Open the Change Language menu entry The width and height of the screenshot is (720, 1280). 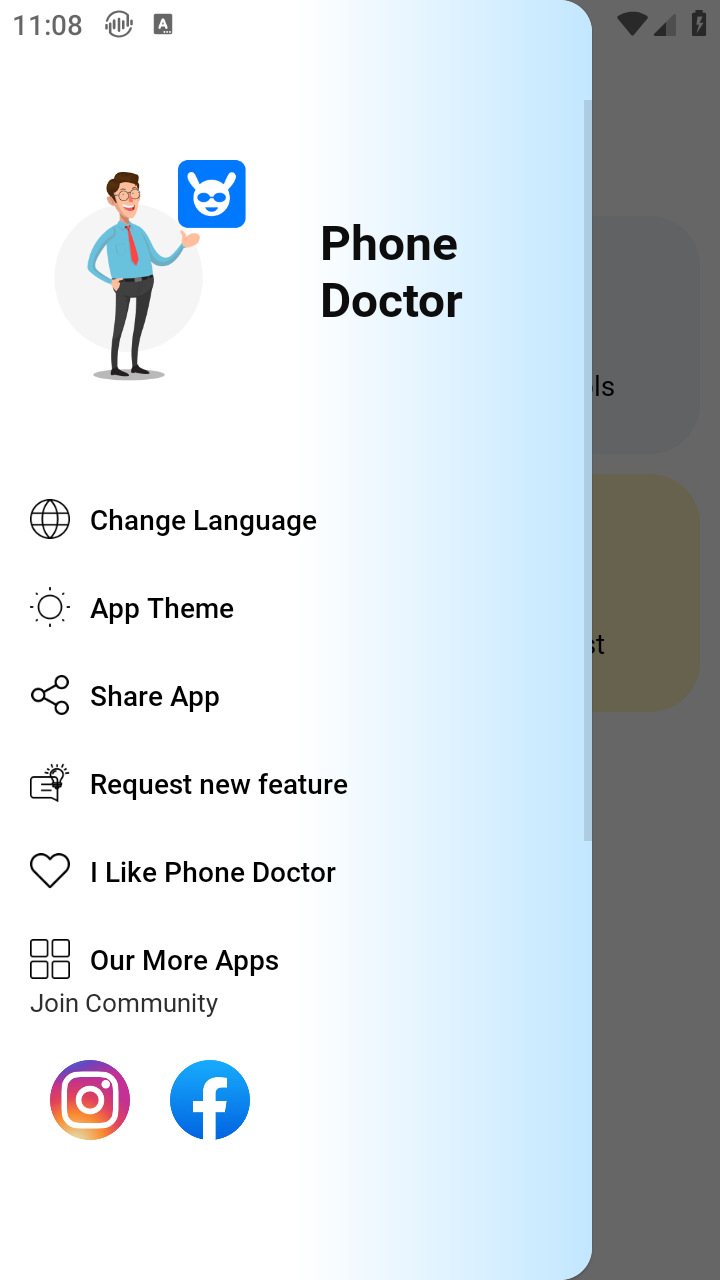point(203,519)
